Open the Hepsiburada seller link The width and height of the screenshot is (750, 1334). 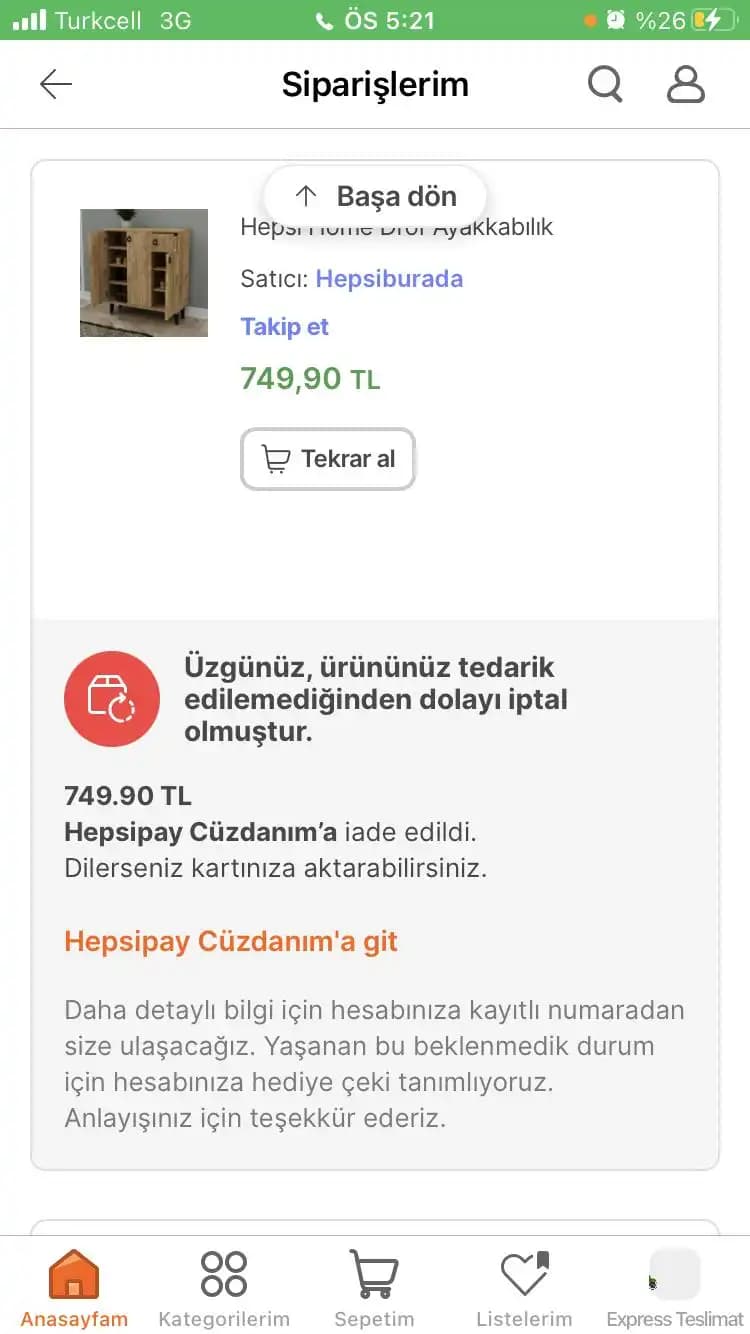pyautogui.click(x=389, y=278)
